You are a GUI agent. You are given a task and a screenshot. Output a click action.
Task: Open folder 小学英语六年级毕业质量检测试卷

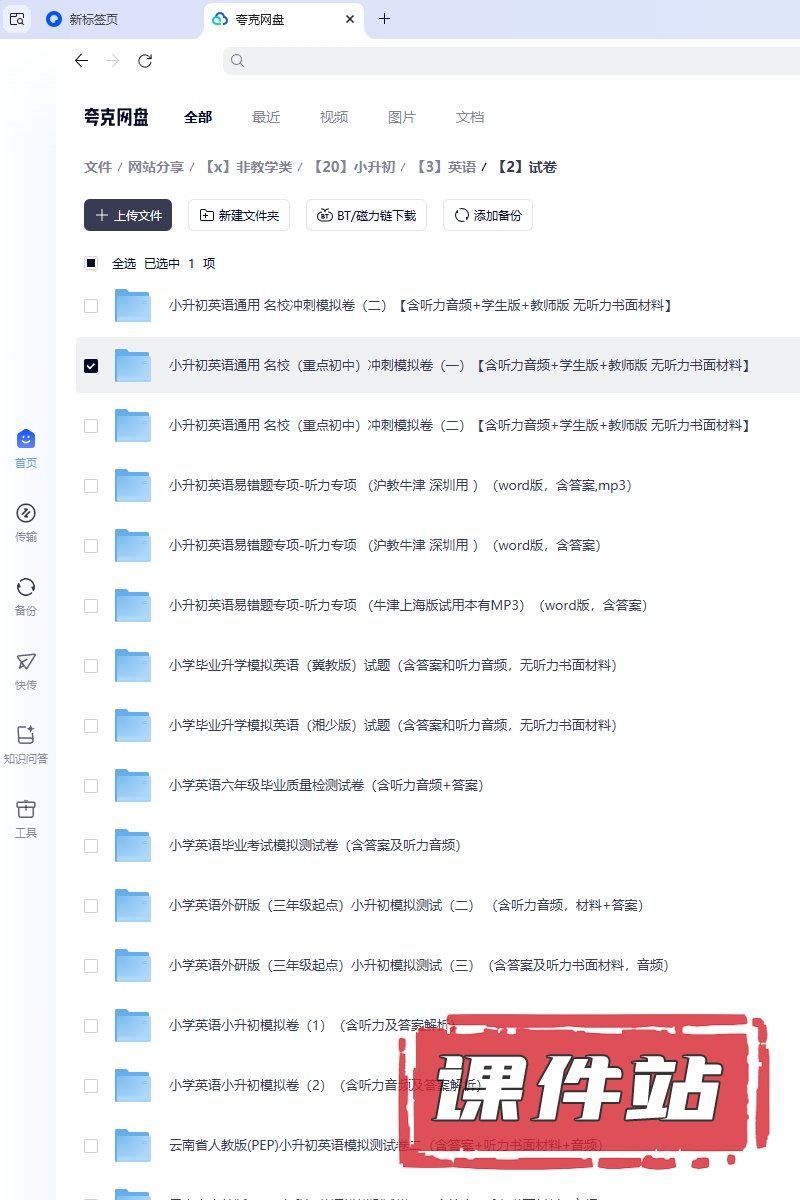[x=326, y=785]
